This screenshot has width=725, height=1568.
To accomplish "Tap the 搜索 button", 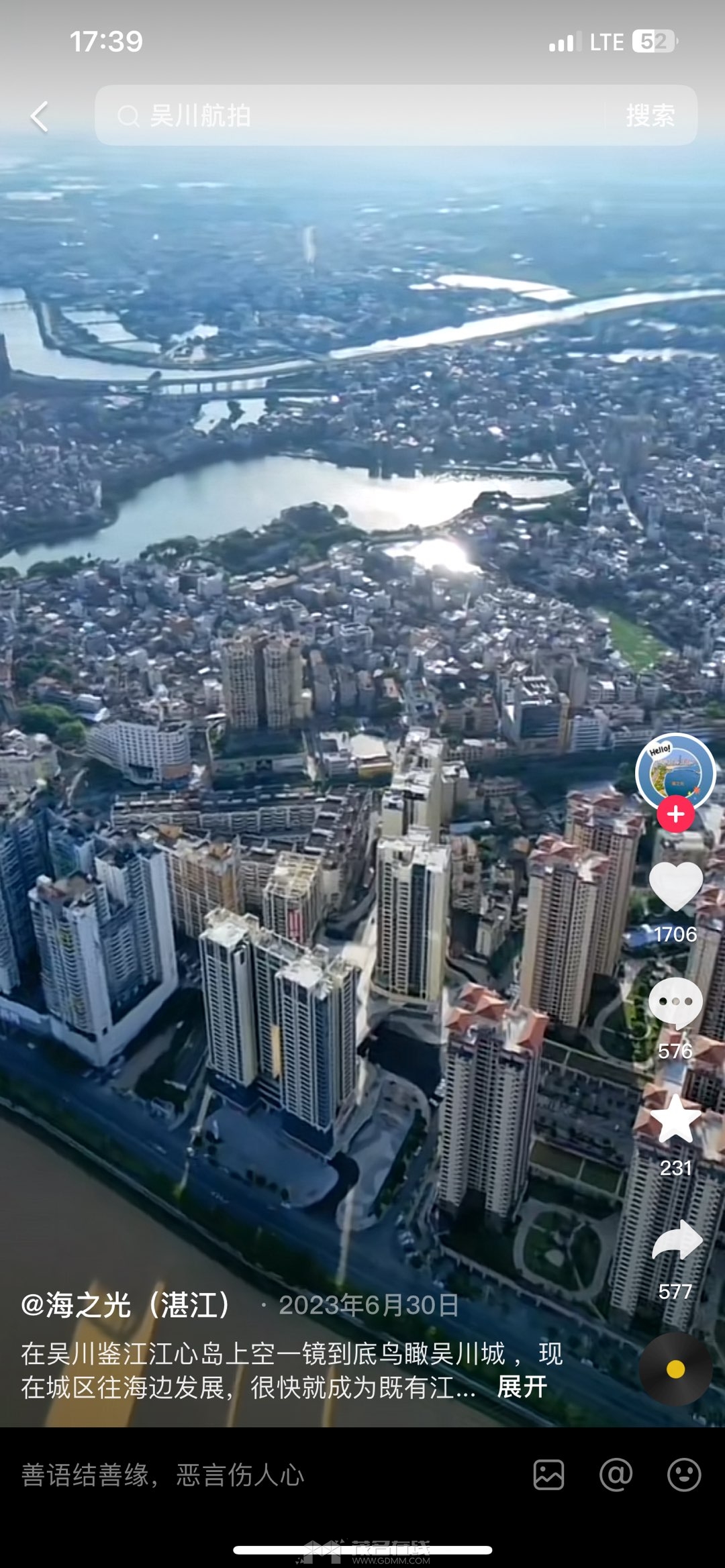I will tap(650, 115).
